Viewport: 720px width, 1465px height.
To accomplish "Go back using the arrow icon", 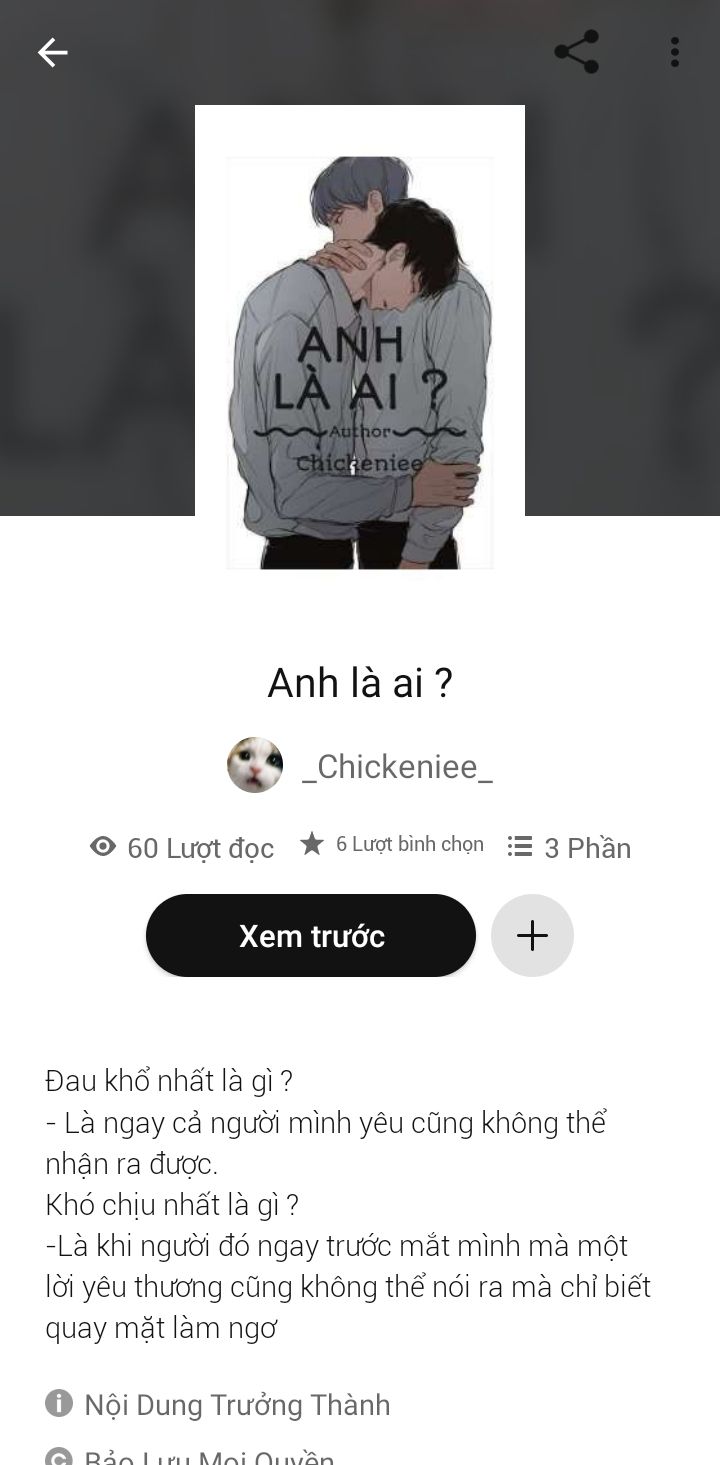I will [x=52, y=52].
